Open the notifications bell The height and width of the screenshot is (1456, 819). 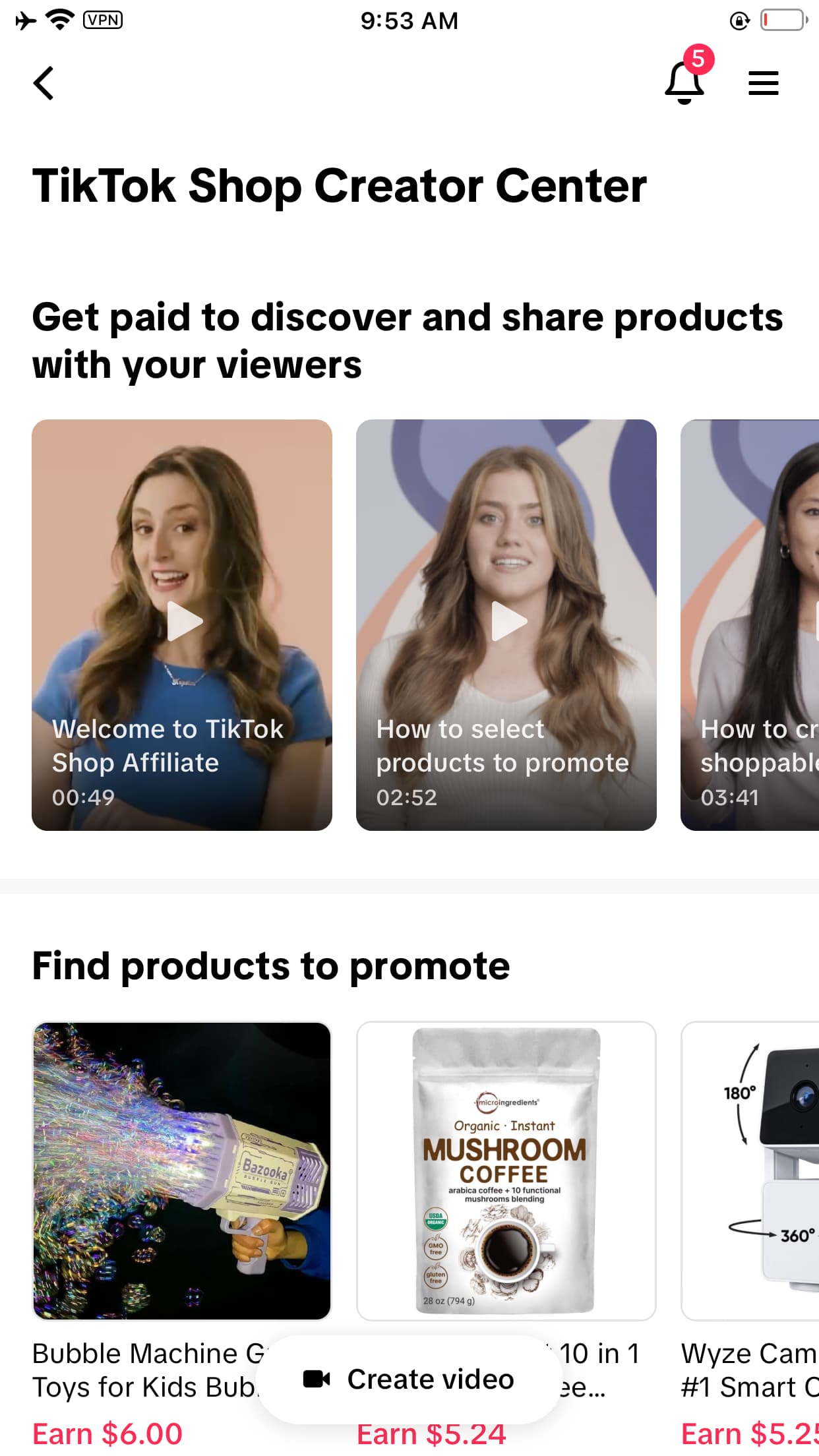point(684,82)
